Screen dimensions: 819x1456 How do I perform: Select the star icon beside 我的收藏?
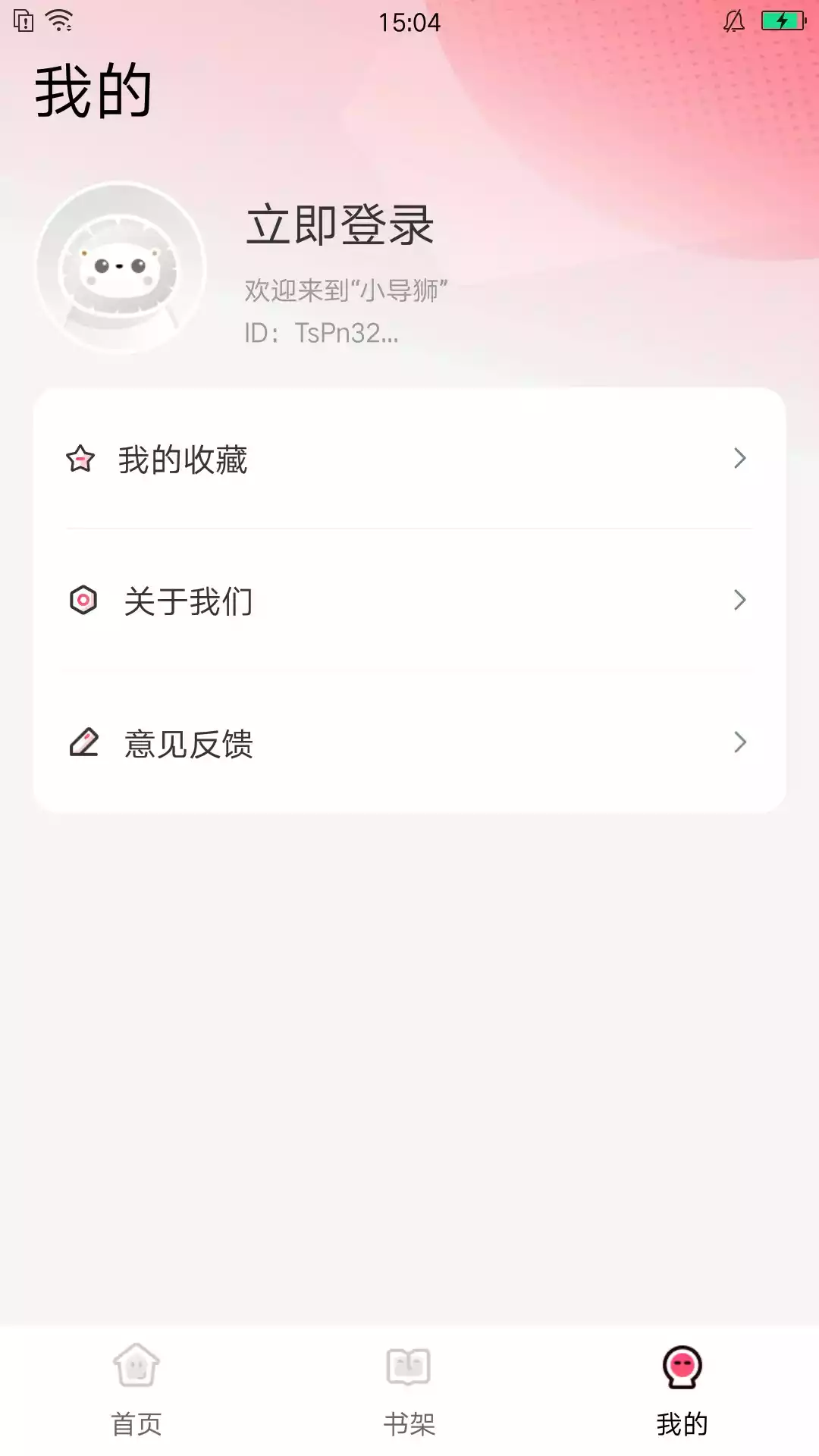82,458
